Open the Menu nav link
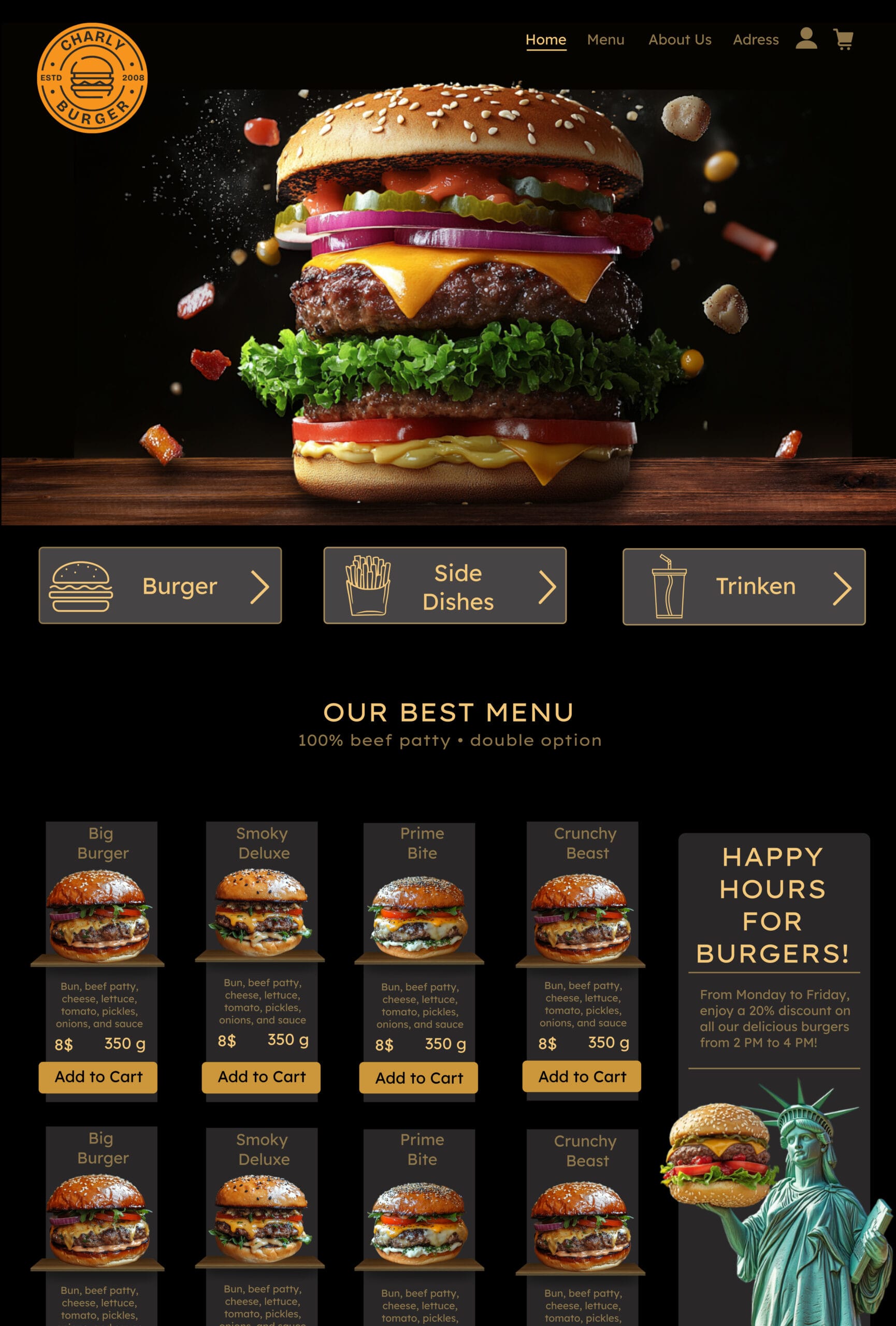The image size is (896, 1326). [x=605, y=39]
